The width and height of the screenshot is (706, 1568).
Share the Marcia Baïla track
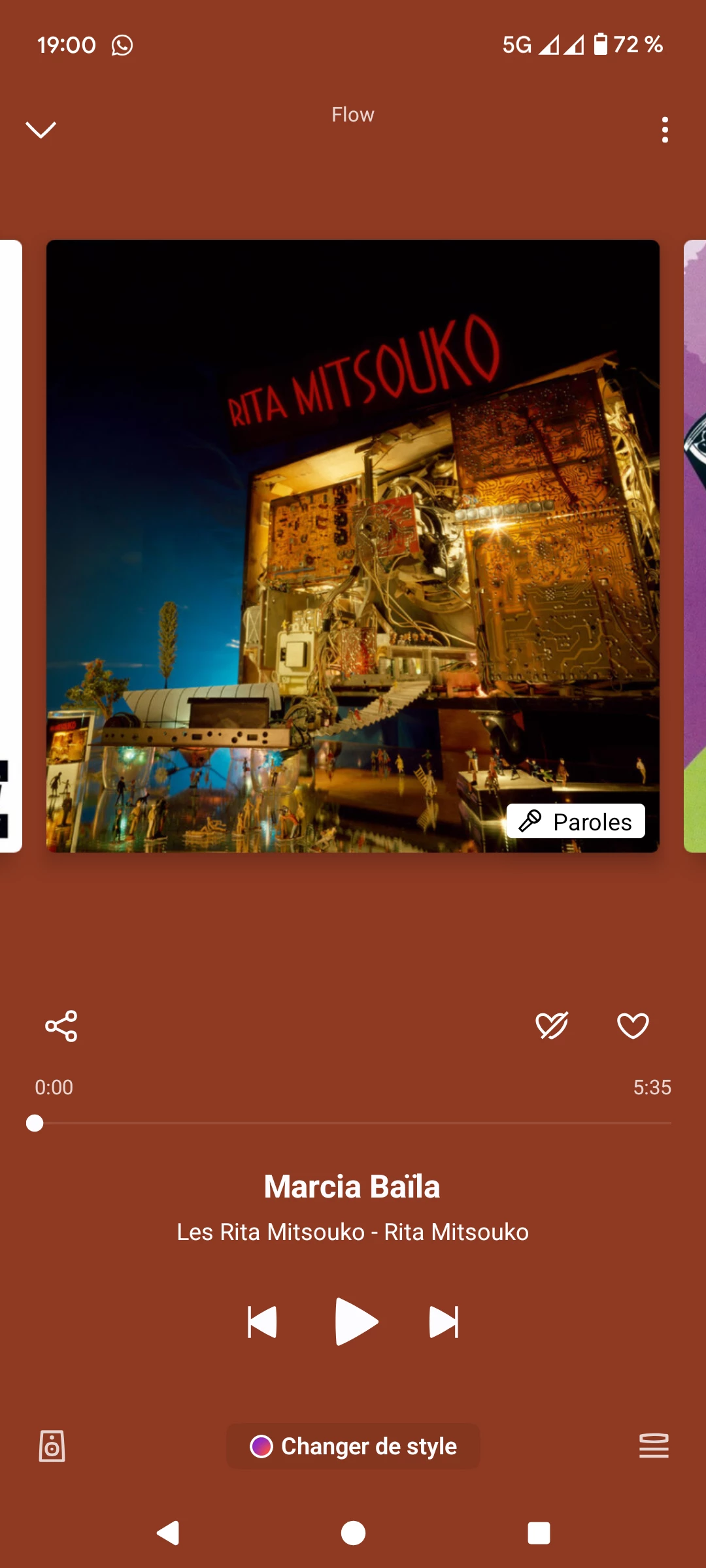coord(61,1026)
